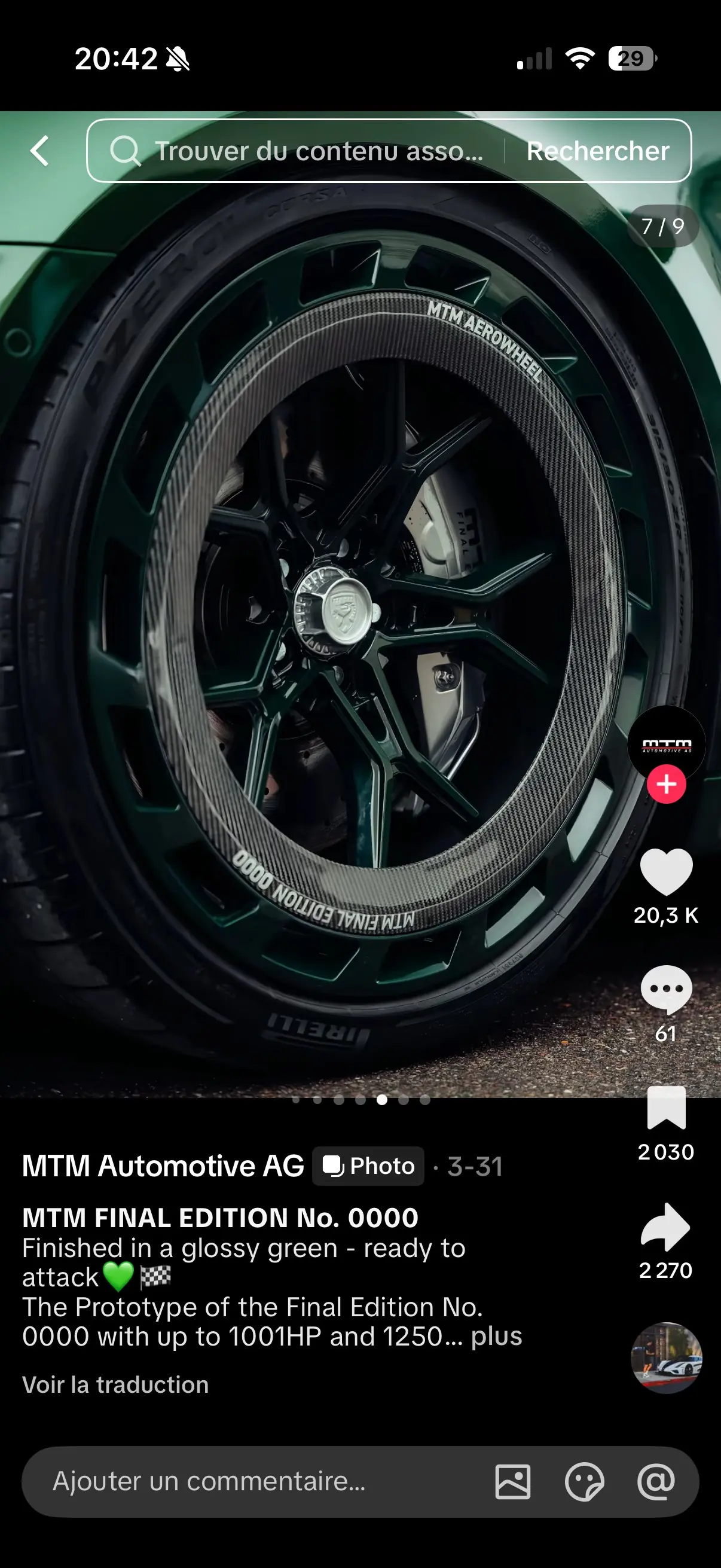
Task: Go back with the top-left arrow
Action: tap(39, 151)
